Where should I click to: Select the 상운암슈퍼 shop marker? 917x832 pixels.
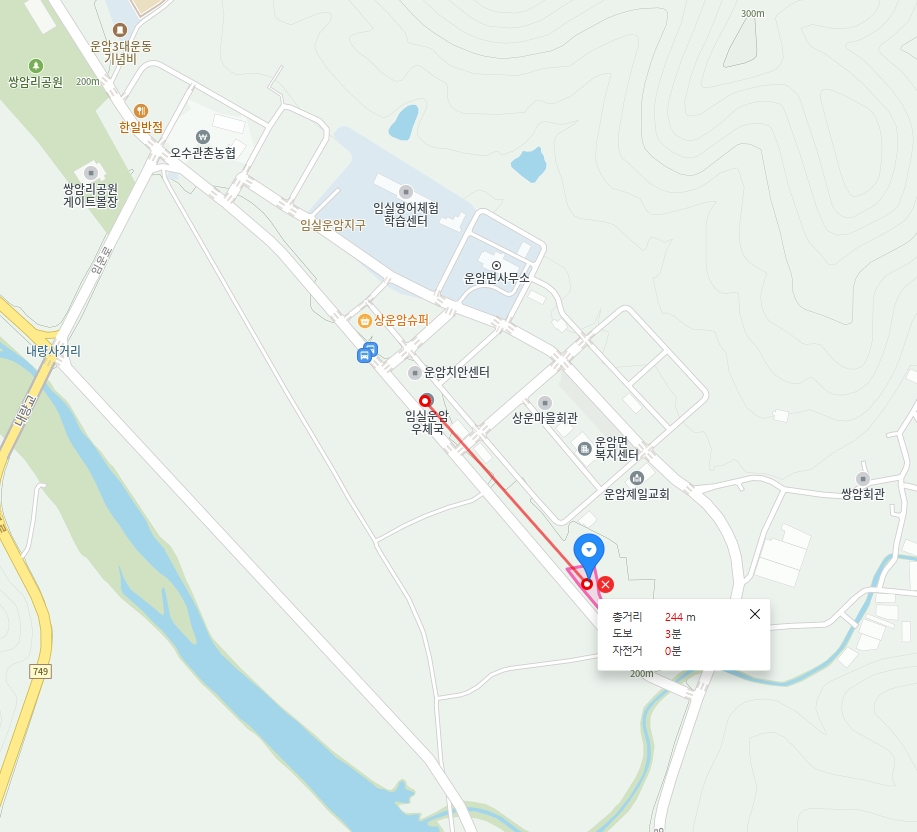[x=365, y=321]
